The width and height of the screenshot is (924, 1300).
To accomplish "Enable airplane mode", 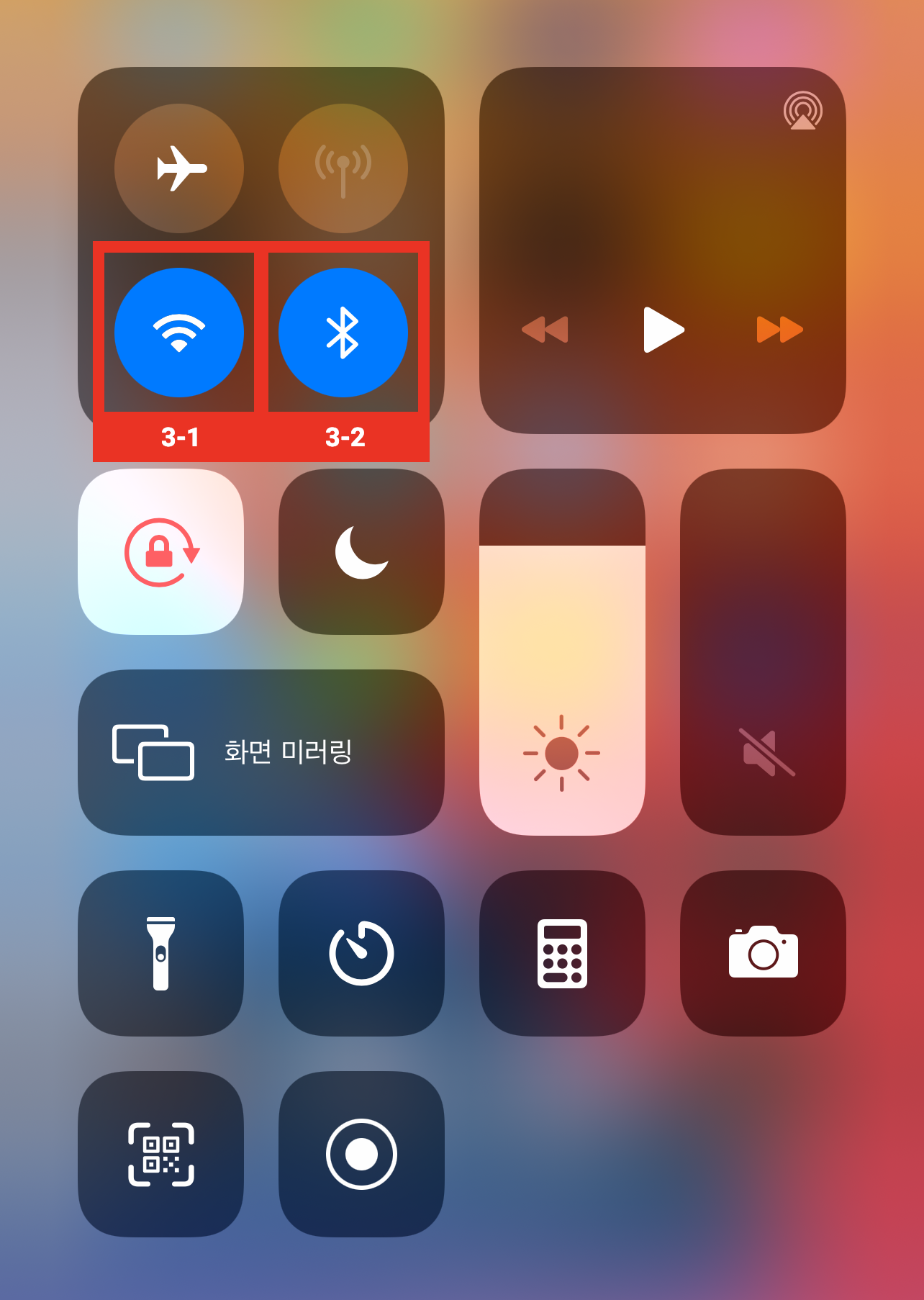I will click(x=179, y=168).
